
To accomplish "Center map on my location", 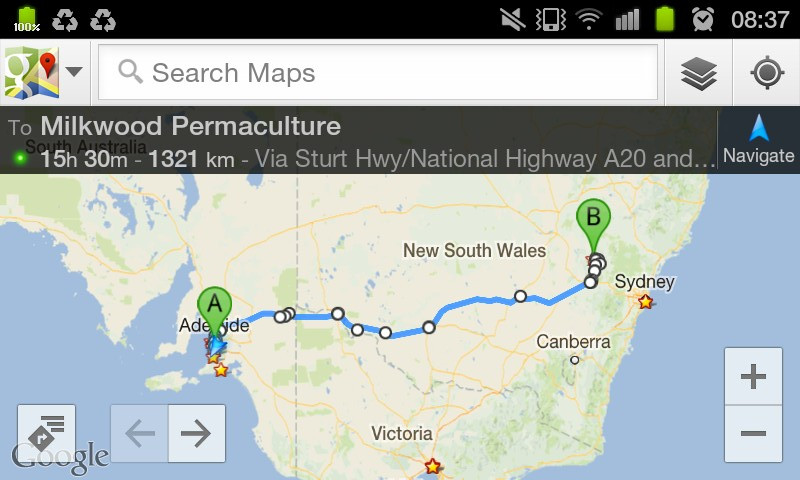I will tap(767, 72).
